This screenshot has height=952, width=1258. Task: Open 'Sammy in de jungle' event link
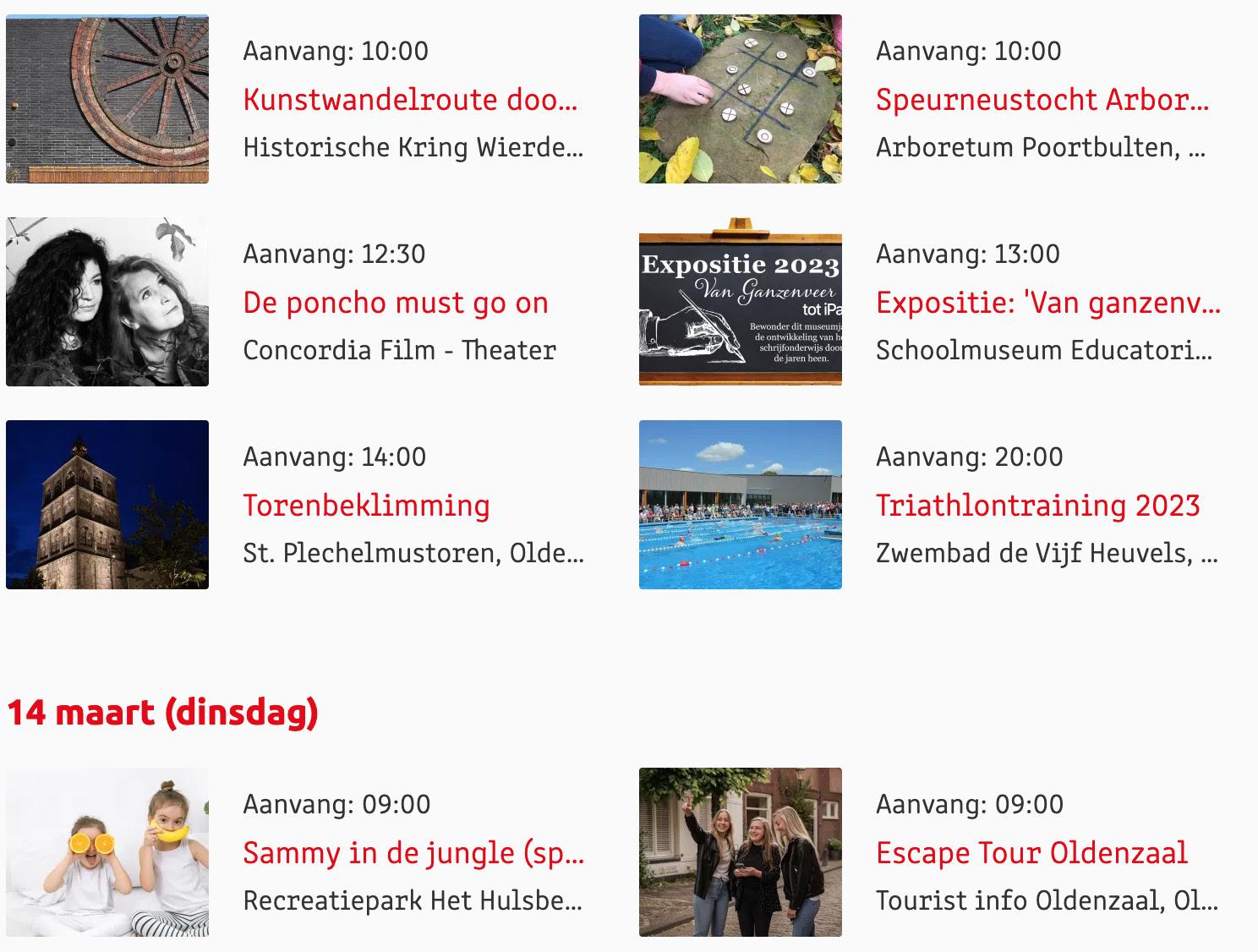click(x=413, y=853)
